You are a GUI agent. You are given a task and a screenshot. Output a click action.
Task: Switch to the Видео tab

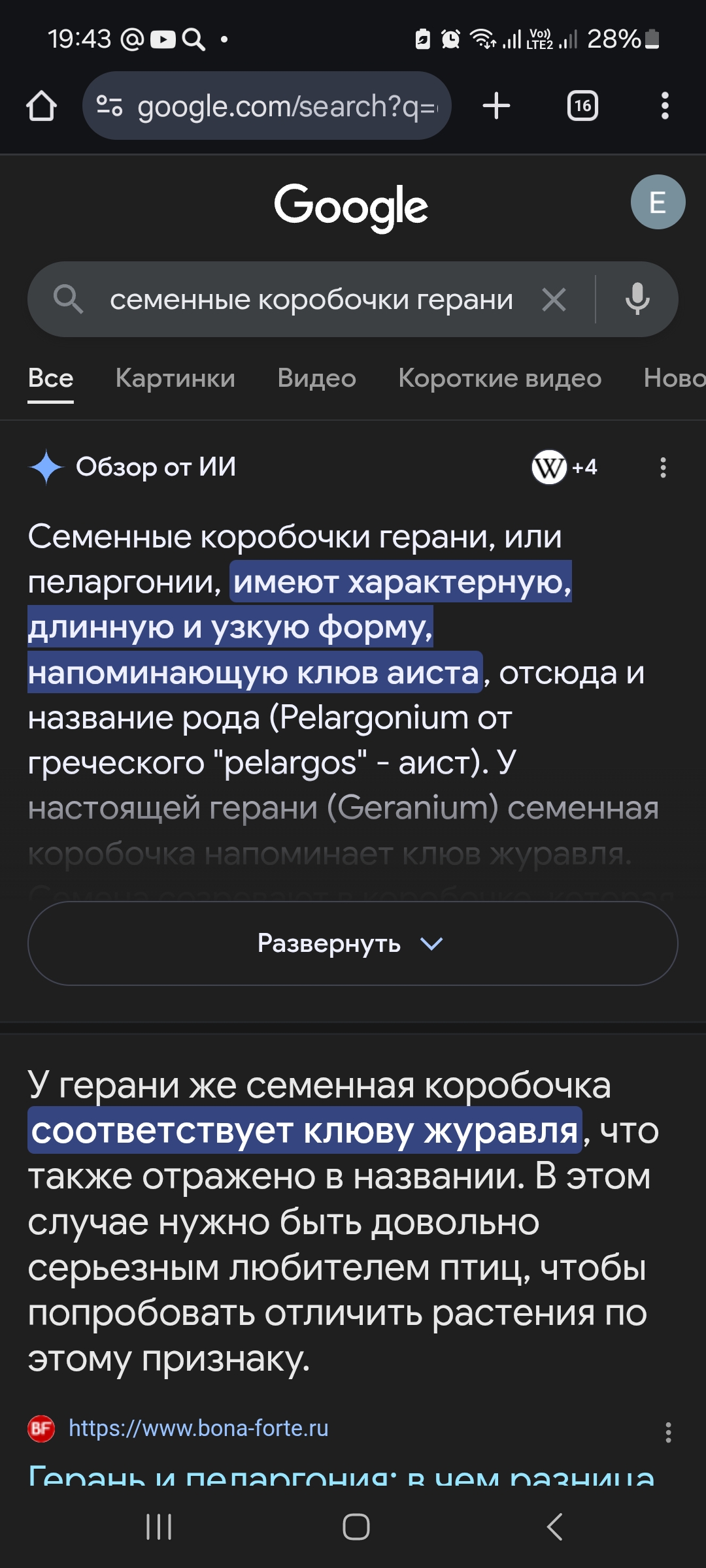pos(316,378)
